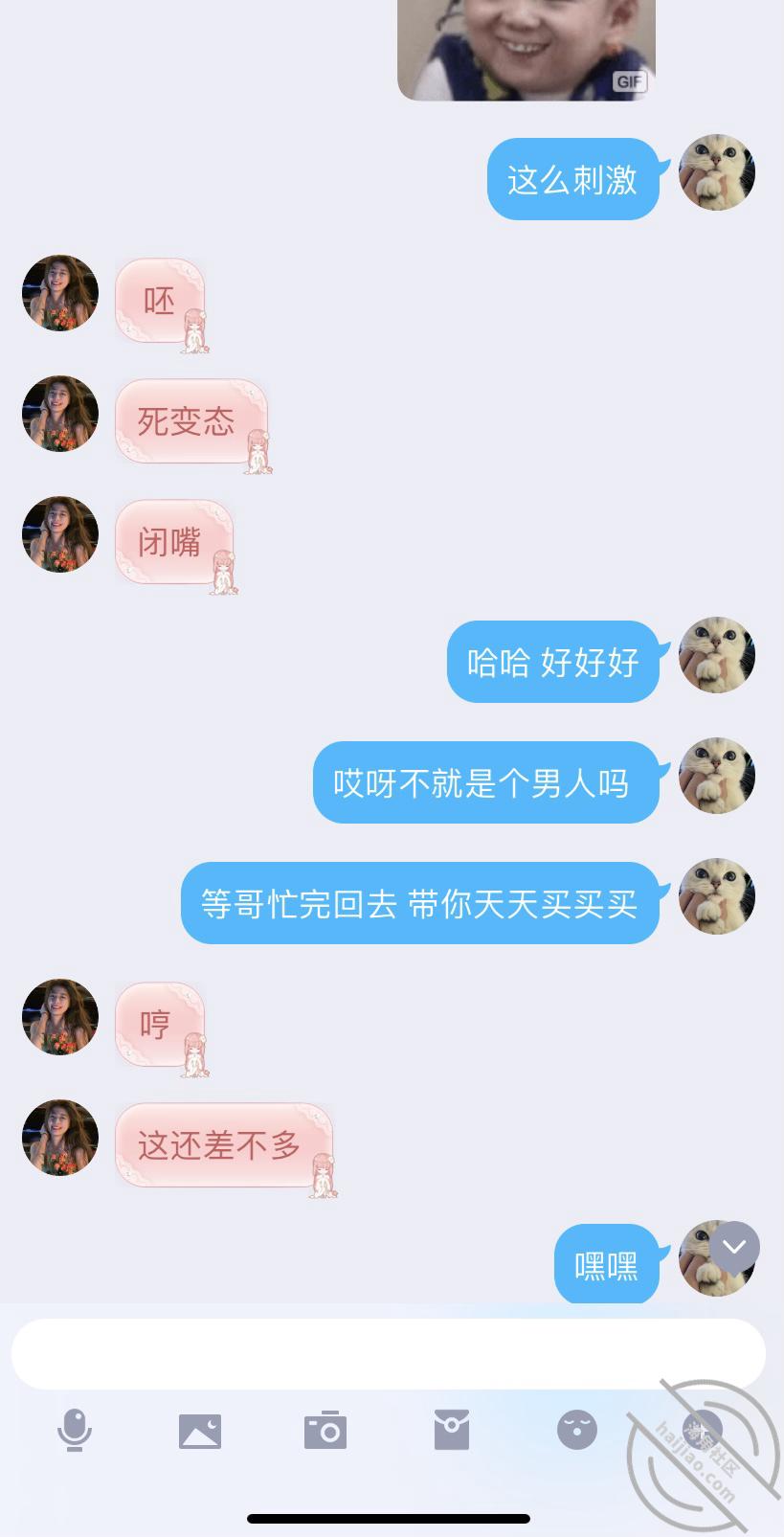Tap the cat avatar beside 这么刺激
The width and height of the screenshot is (784, 1537).
(x=717, y=172)
